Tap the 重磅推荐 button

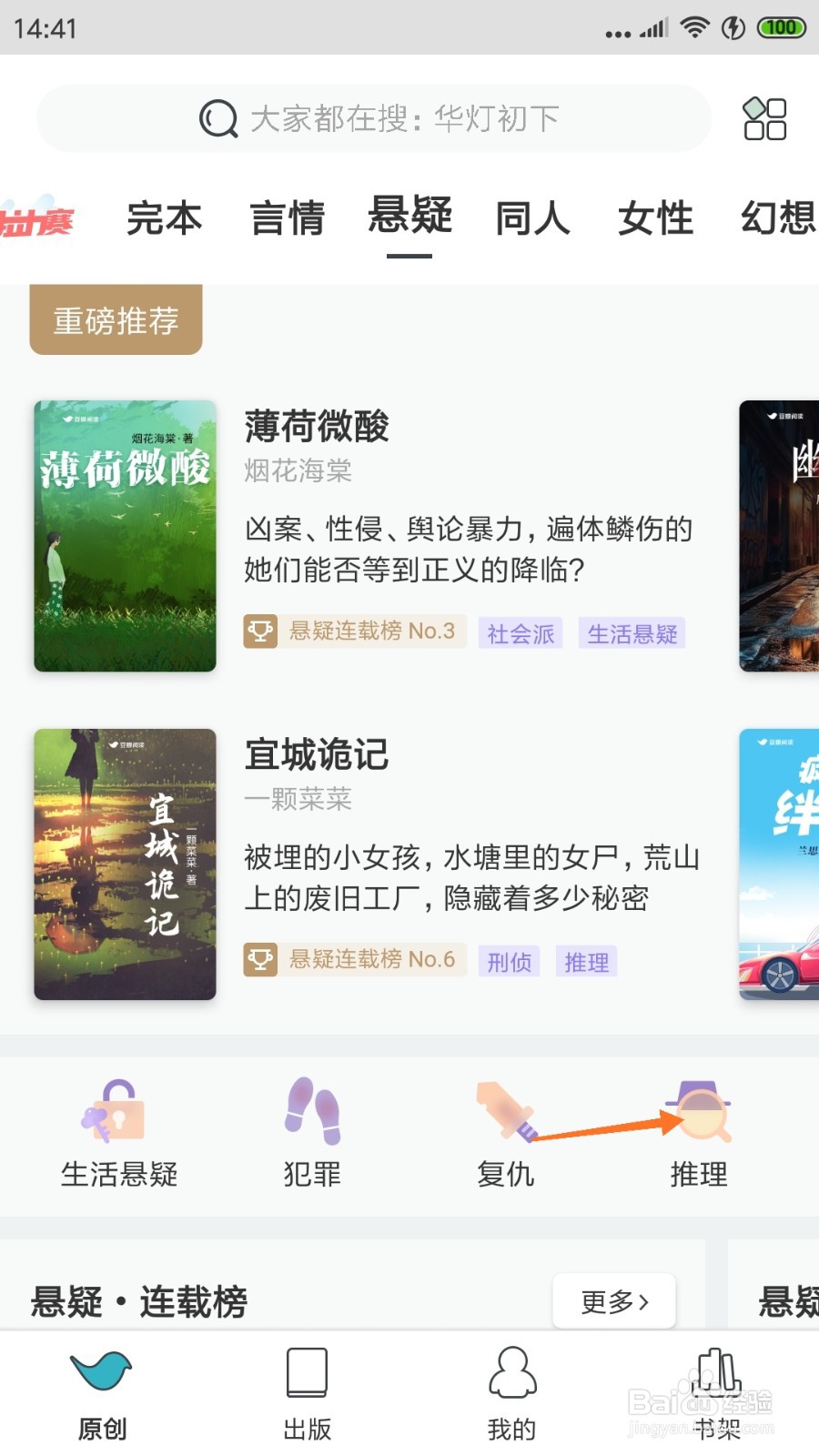point(116,318)
